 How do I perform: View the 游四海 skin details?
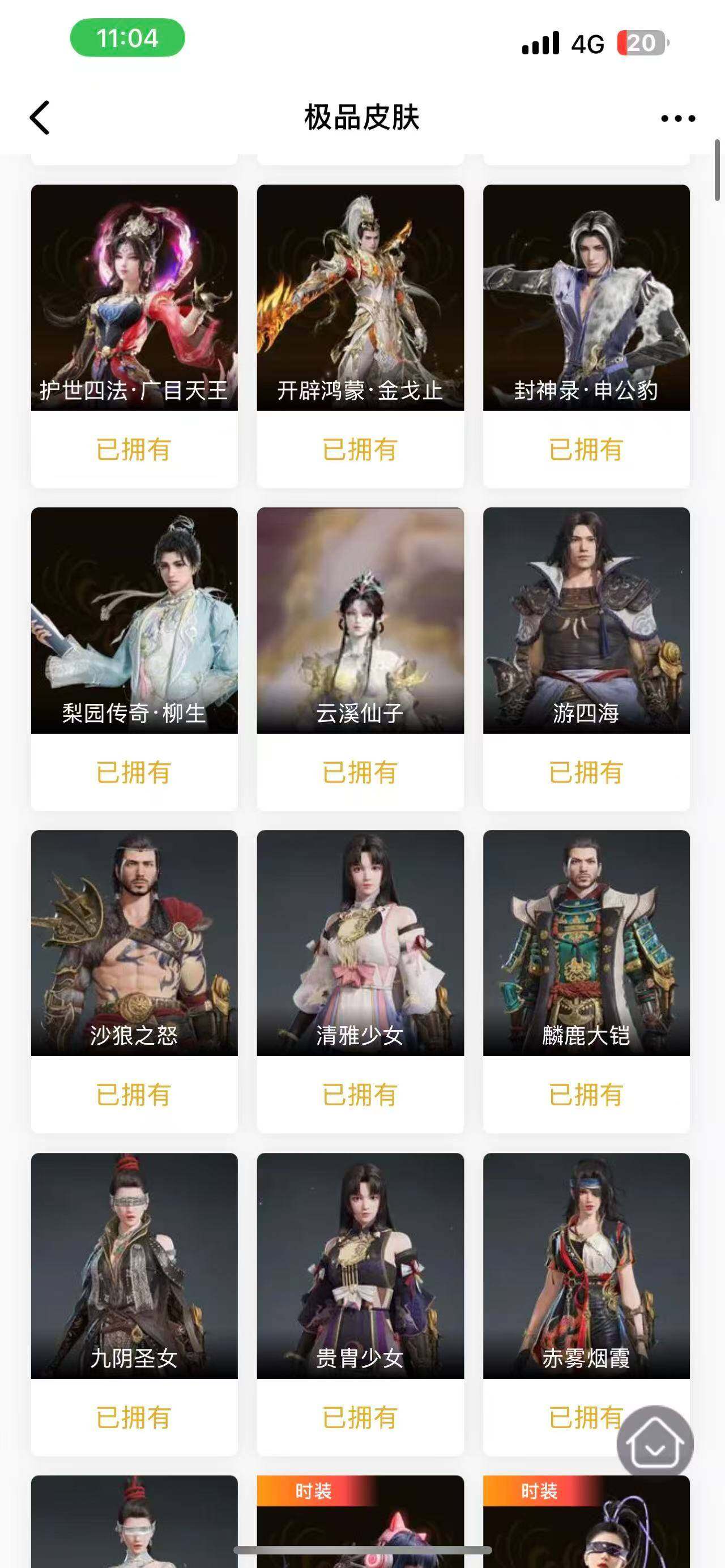point(586,621)
